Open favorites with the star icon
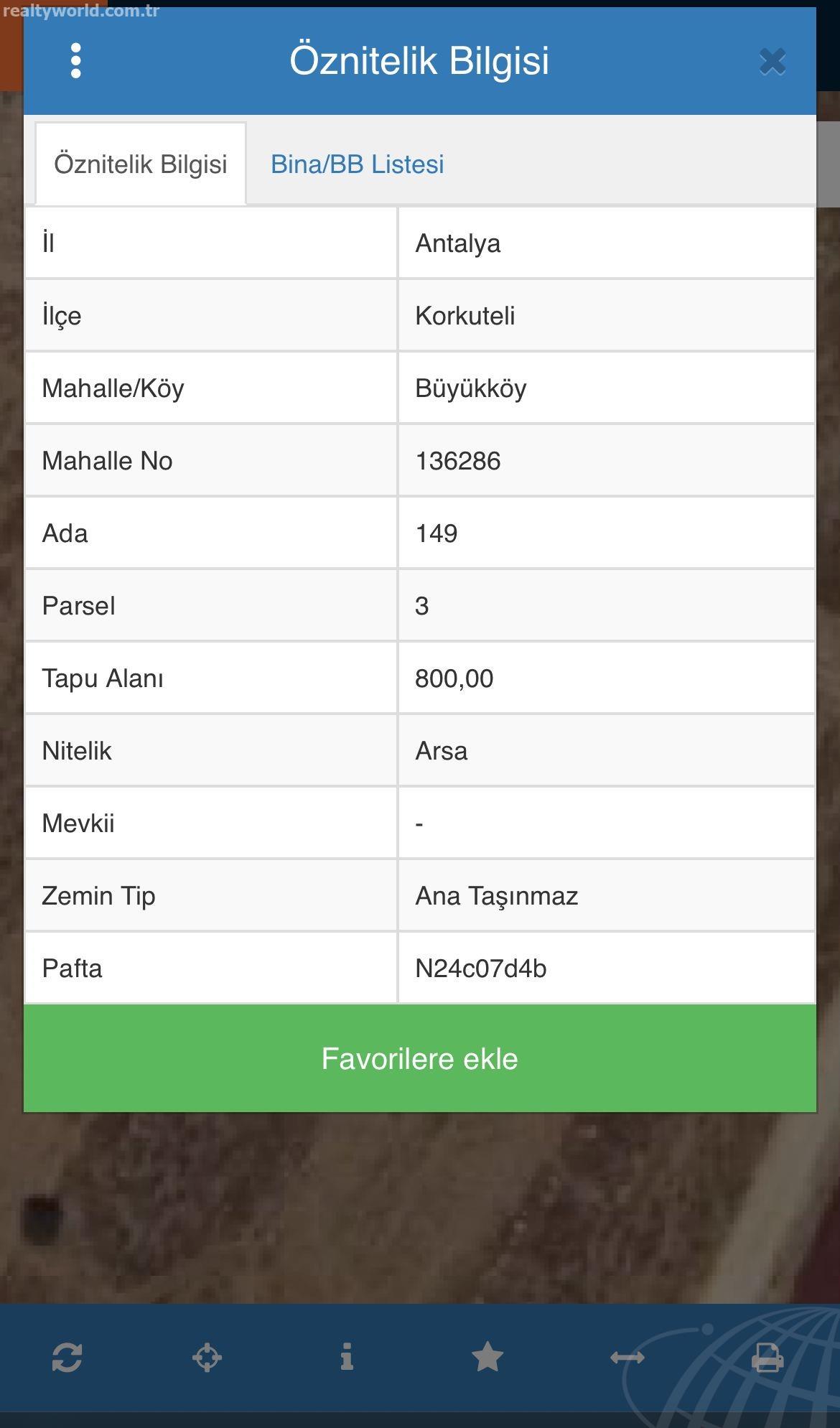The height and width of the screenshot is (1428, 840). (487, 1357)
